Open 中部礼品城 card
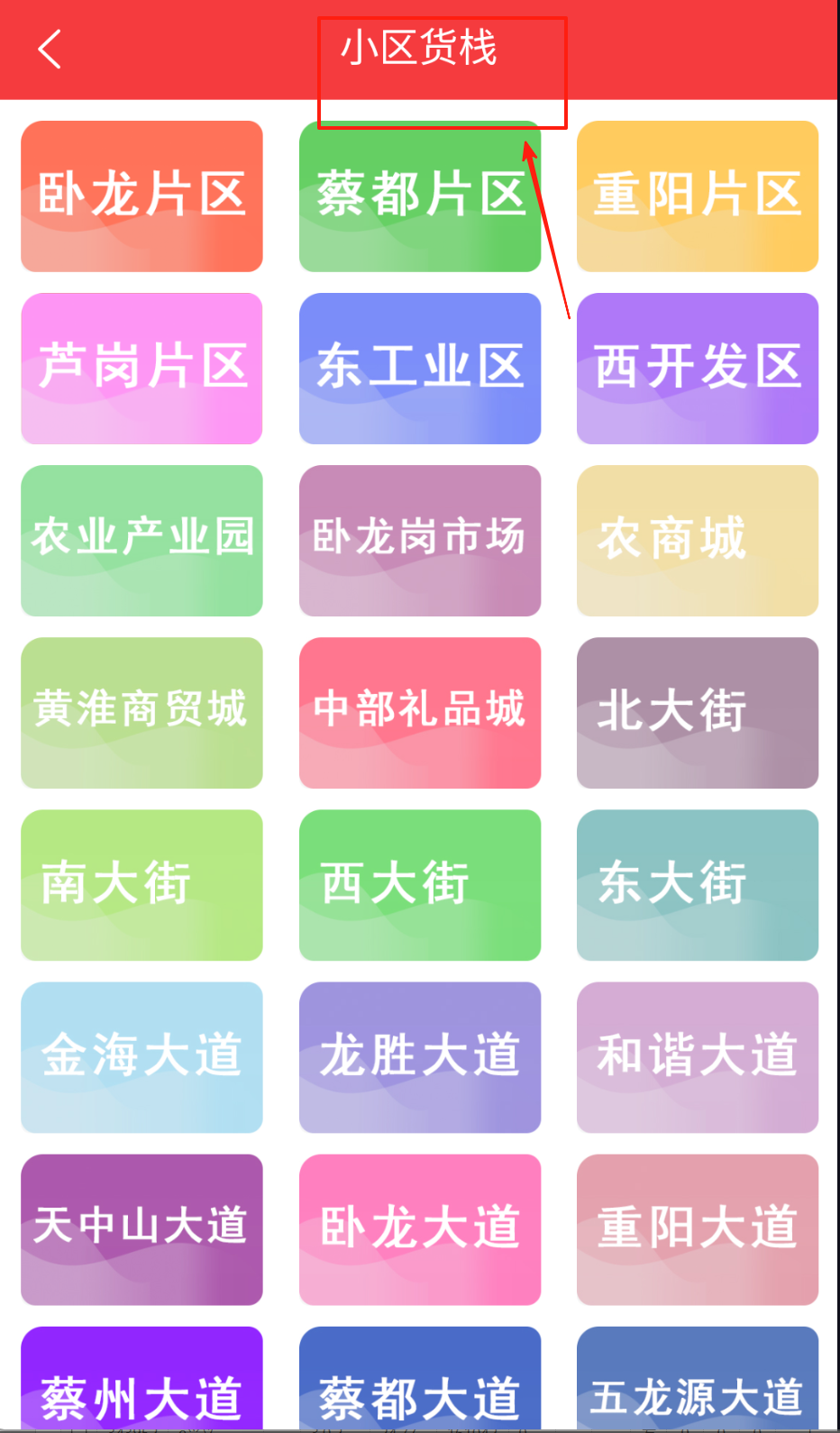Screen dimensions: 840x1433 420,713
